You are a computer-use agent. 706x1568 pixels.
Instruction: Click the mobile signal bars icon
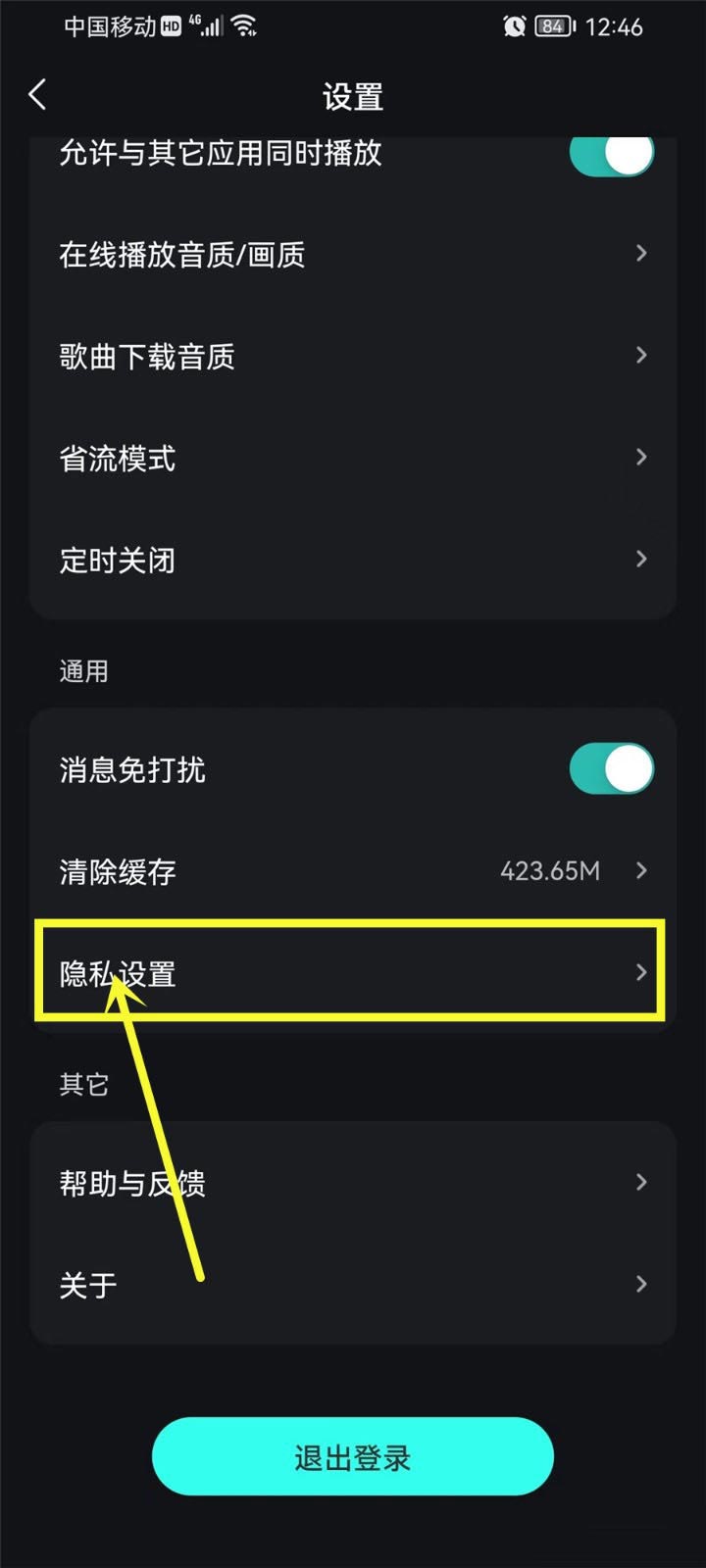[x=214, y=26]
